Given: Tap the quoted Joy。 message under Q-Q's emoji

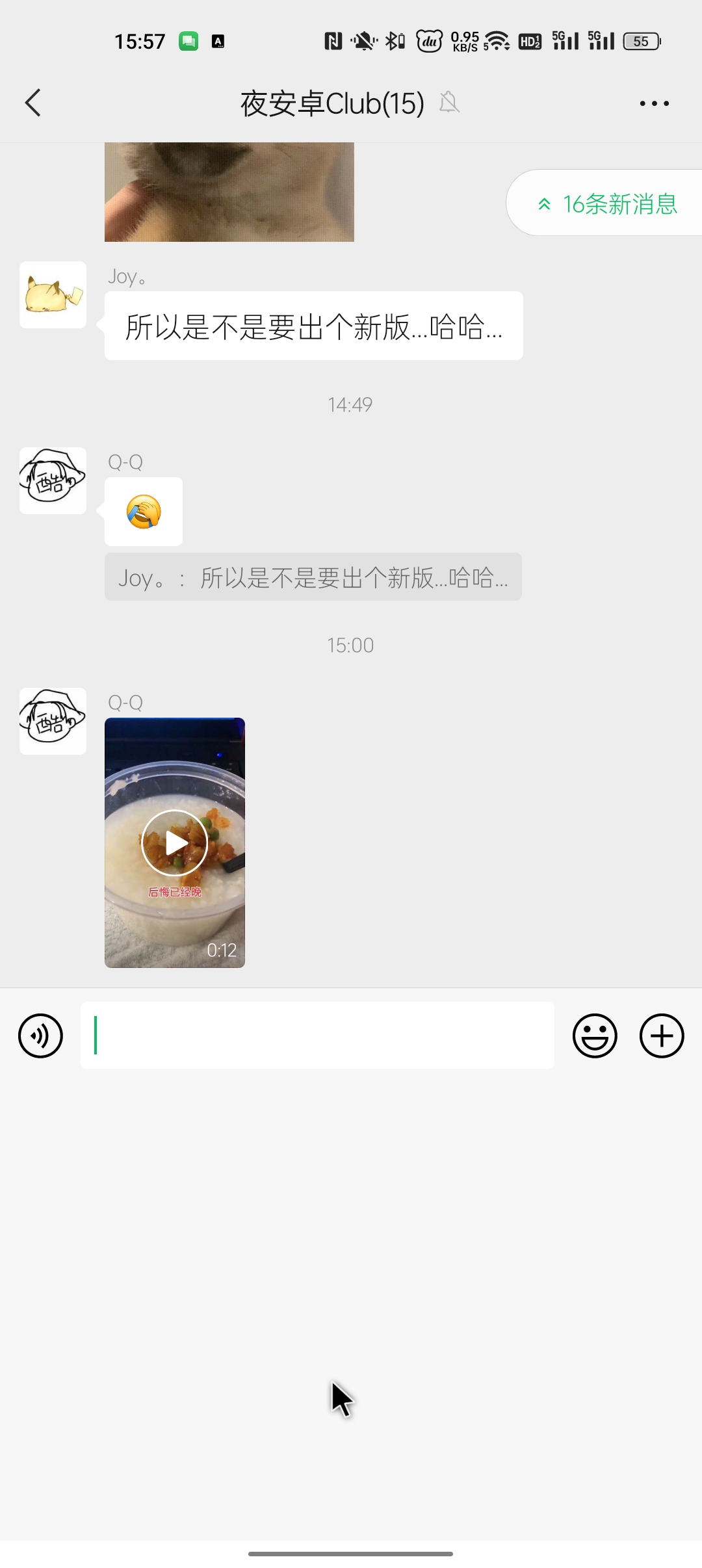Looking at the screenshot, I should [313, 577].
